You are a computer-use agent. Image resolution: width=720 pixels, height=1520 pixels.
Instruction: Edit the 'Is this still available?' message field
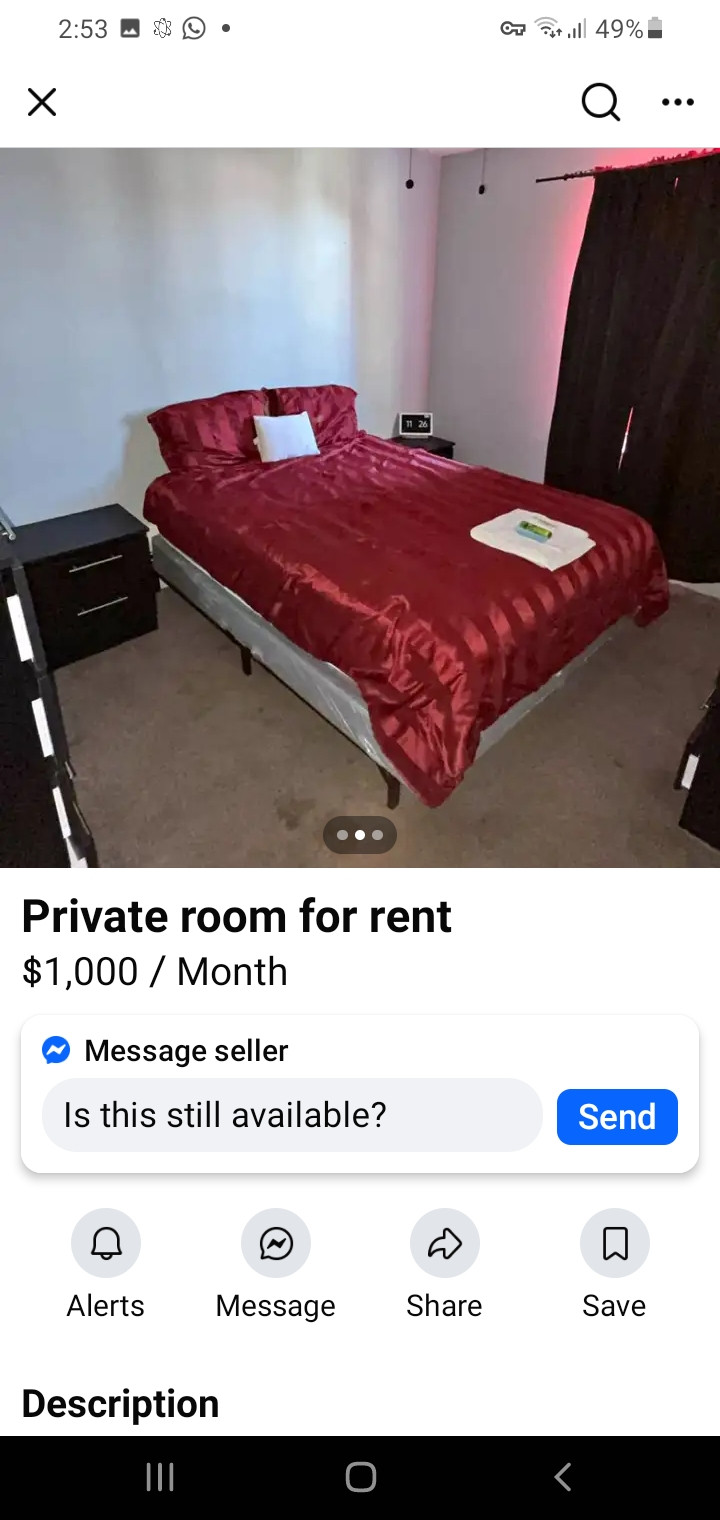point(290,1115)
